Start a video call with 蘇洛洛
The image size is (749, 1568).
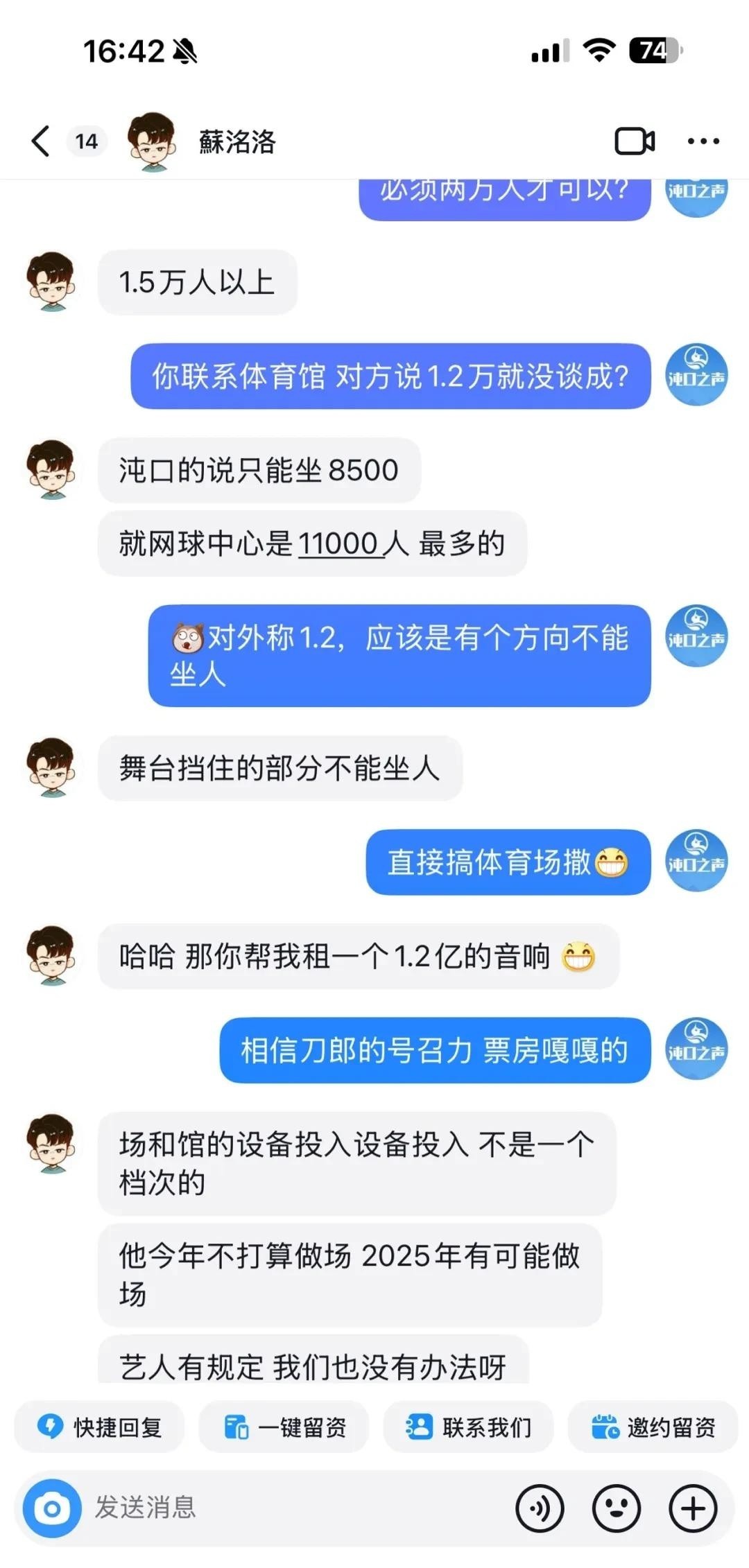point(635,142)
